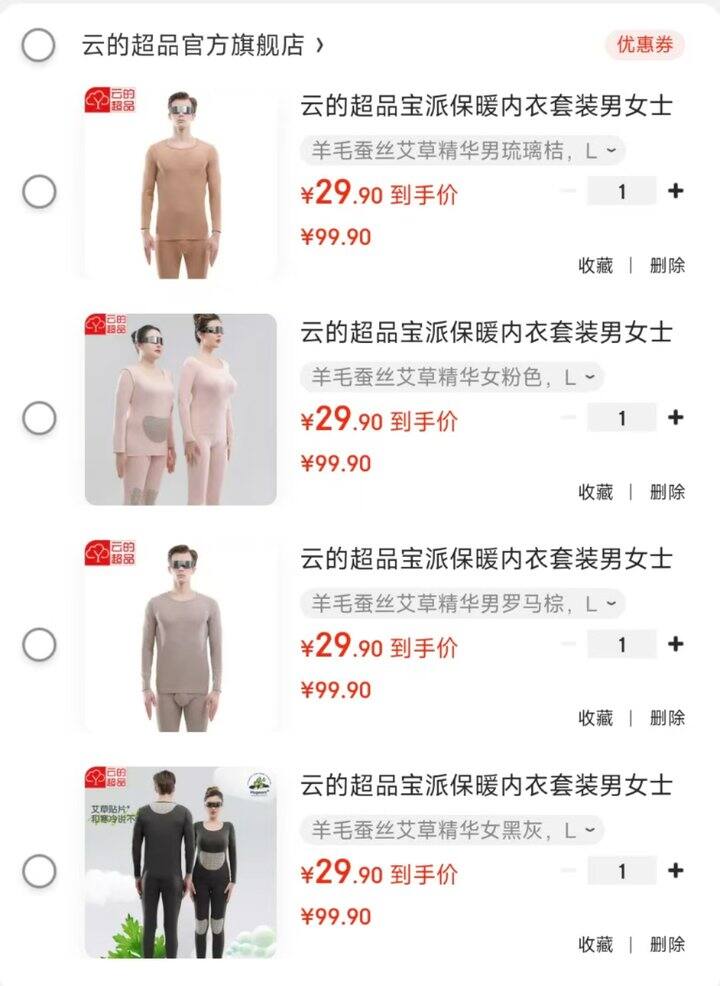Save the 男罗马棕 item to 收藏

pos(595,718)
